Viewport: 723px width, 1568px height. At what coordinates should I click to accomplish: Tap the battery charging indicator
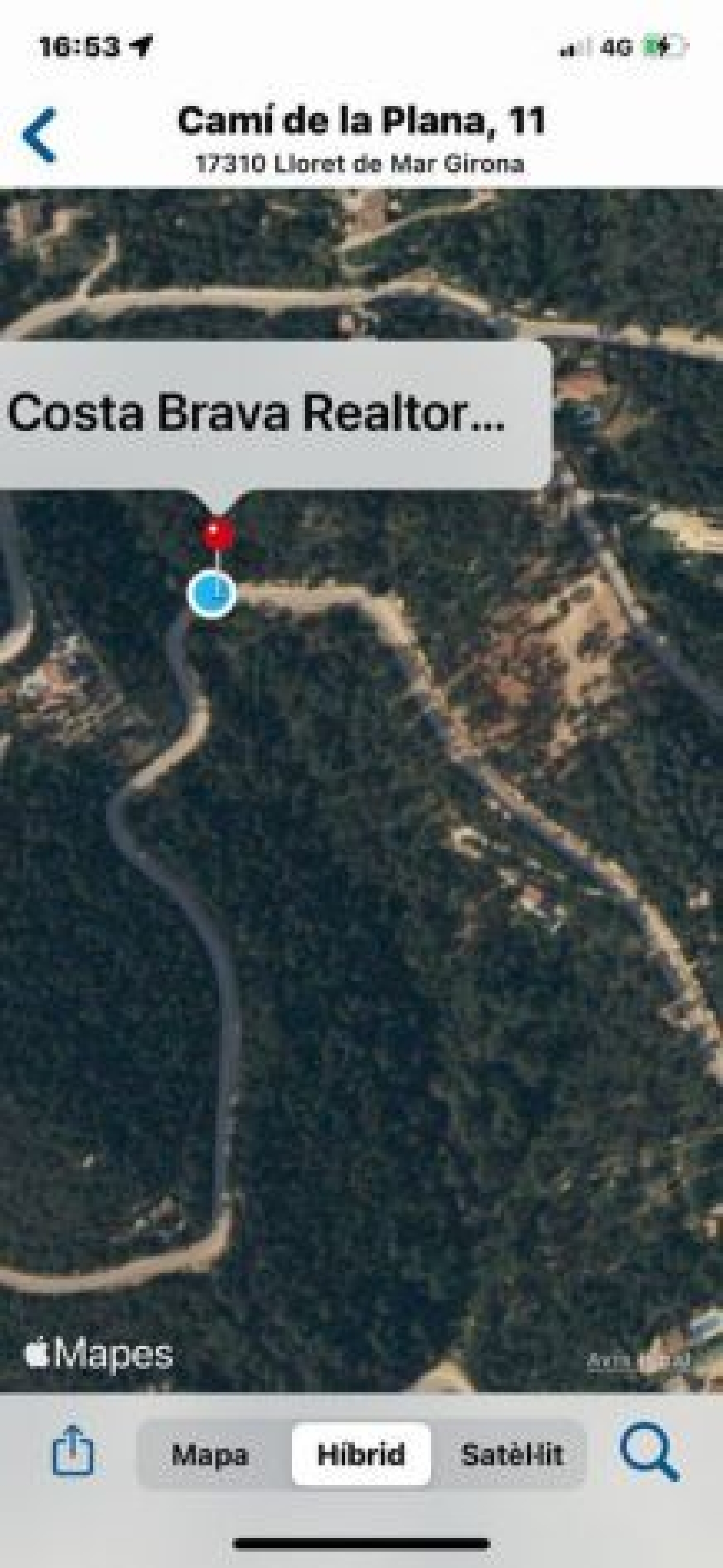tap(666, 44)
